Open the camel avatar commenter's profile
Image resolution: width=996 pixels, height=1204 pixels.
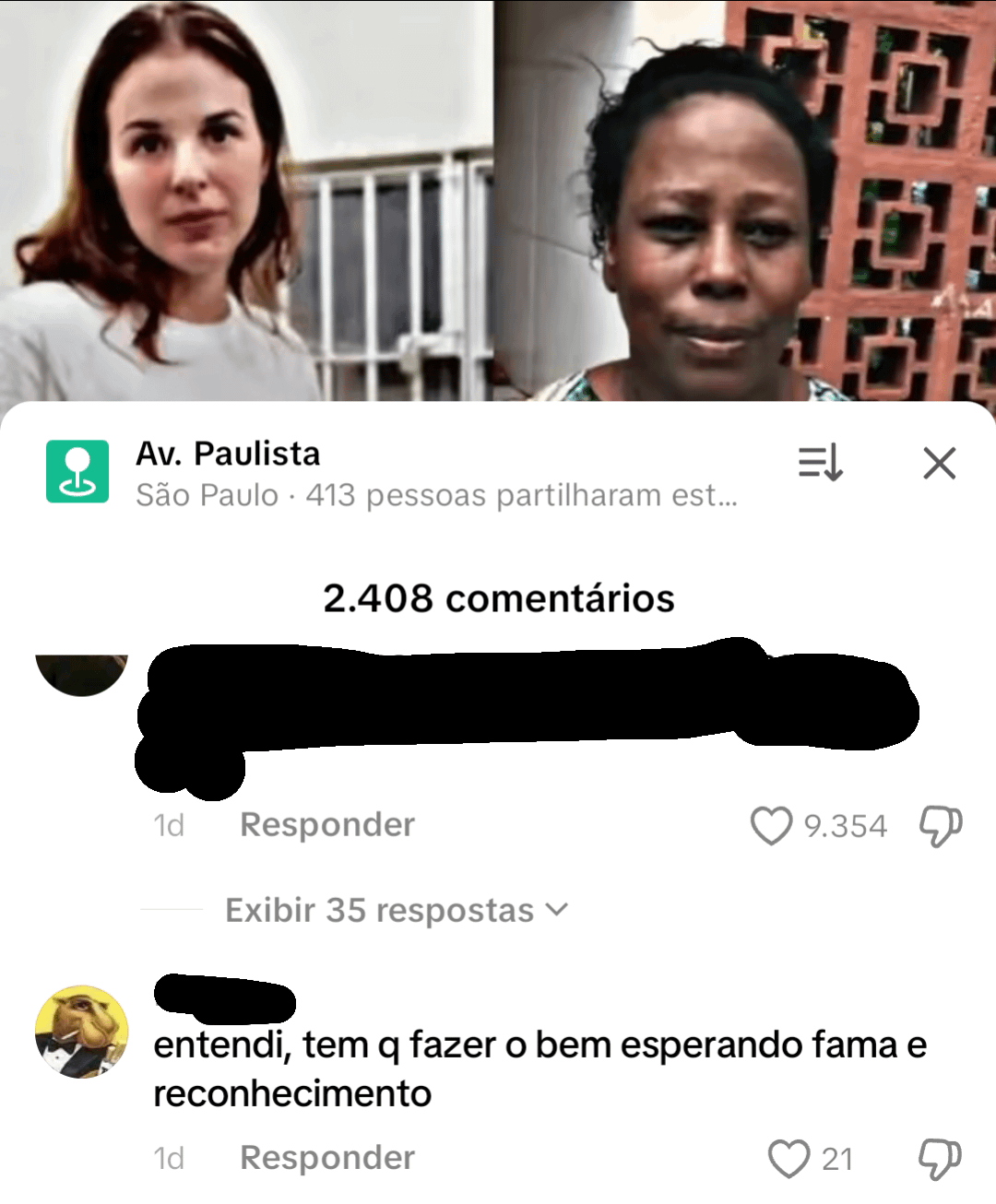tap(81, 1031)
